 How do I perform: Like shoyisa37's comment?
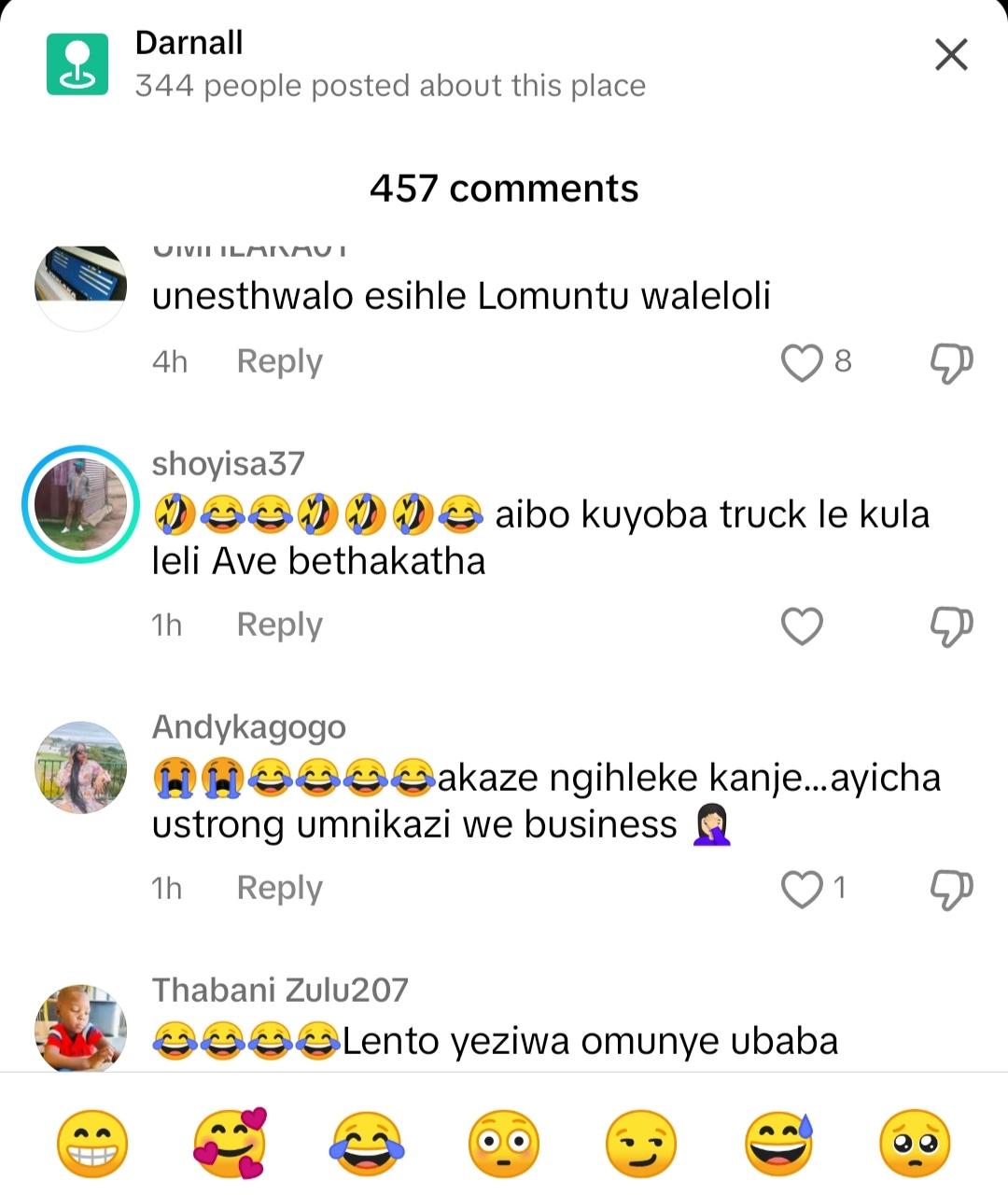click(802, 626)
